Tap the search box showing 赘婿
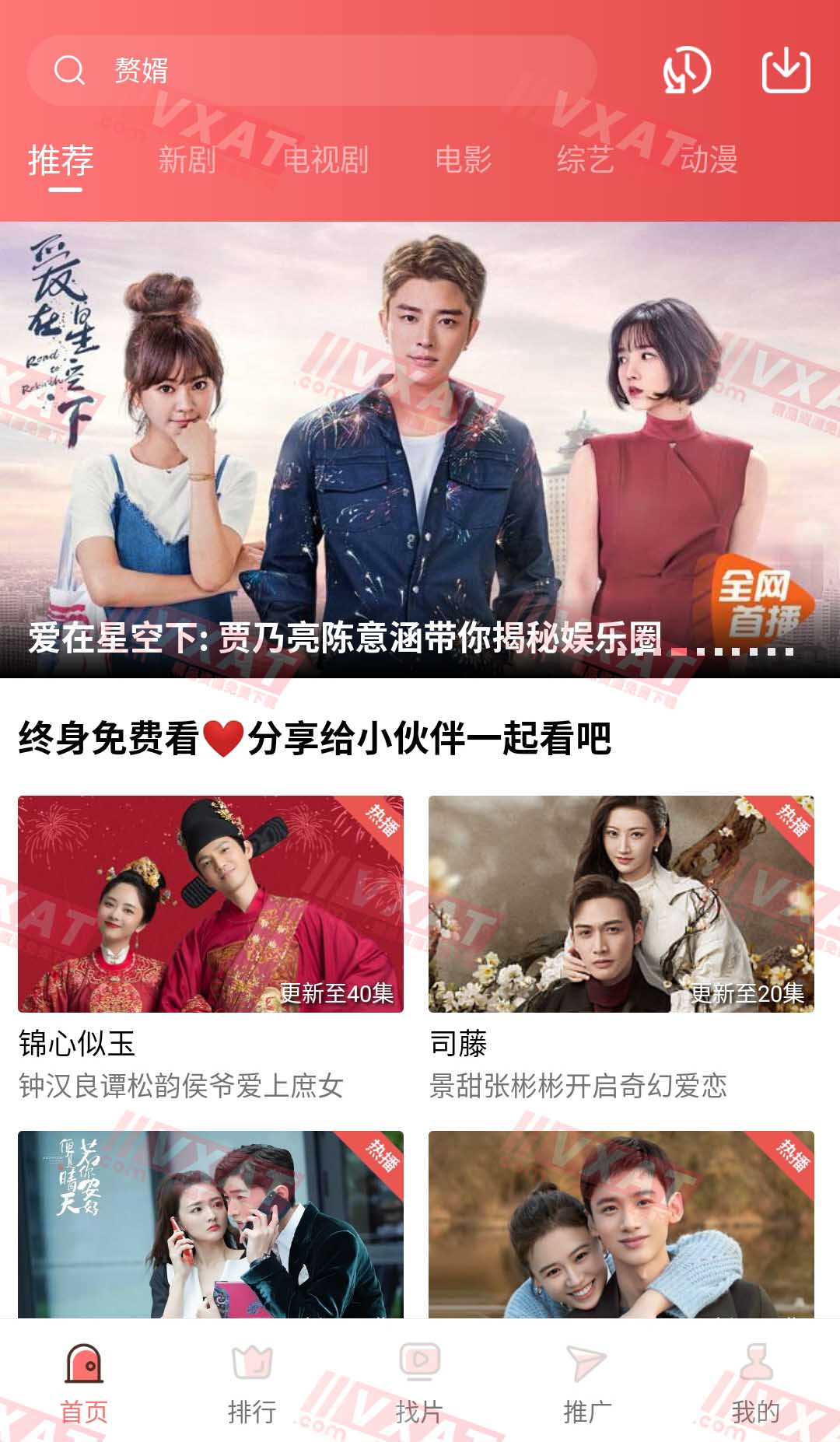This screenshot has height=1442, width=840. click(311, 70)
